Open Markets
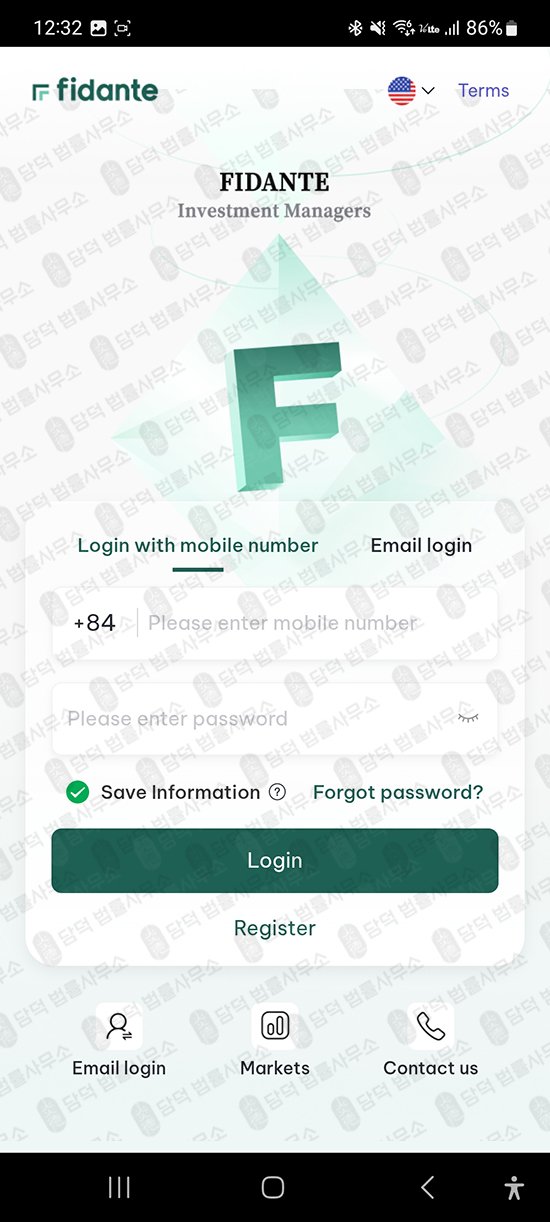This screenshot has width=550, height=1222. click(275, 1042)
